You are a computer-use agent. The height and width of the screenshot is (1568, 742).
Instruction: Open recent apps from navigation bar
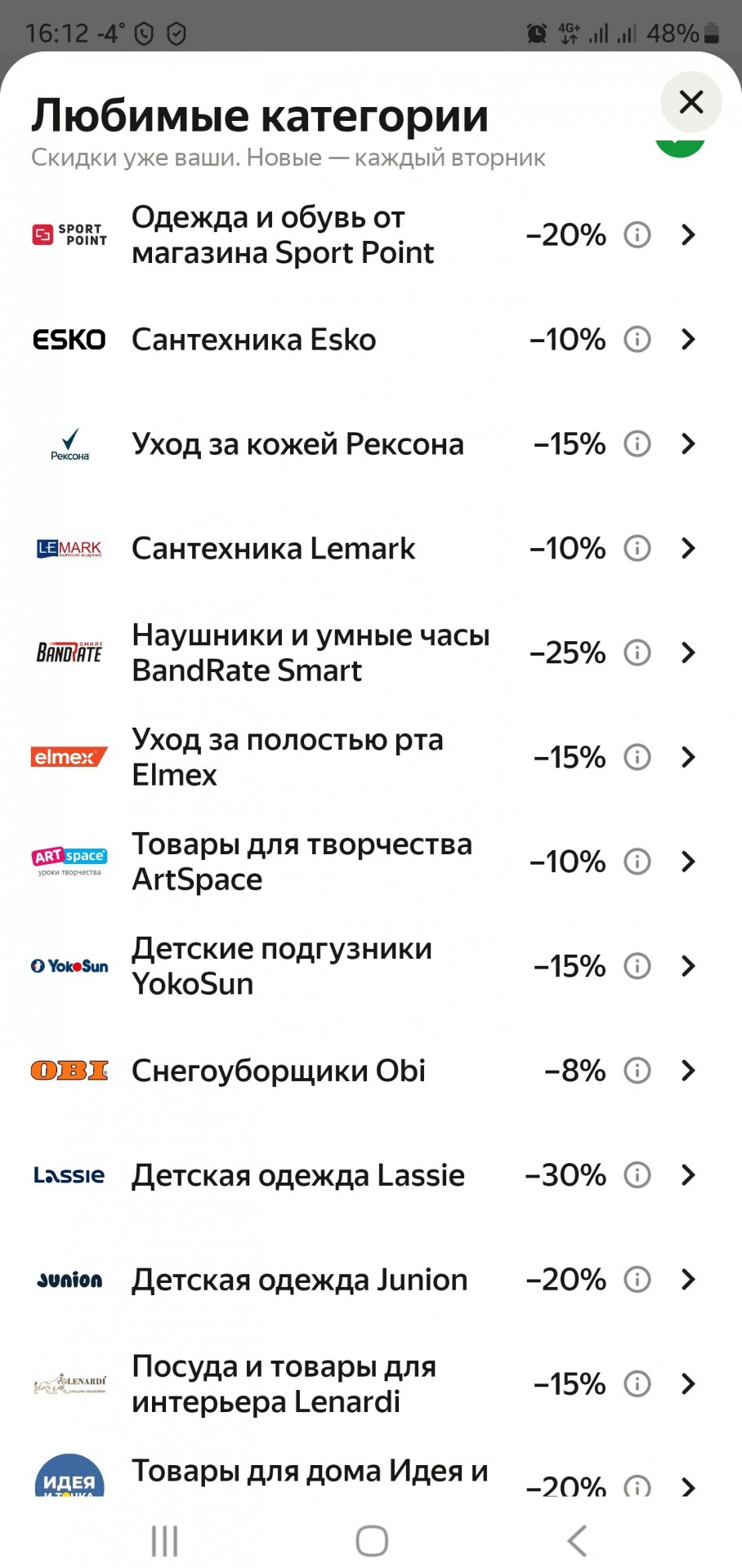pyautogui.click(x=164, y=1541)
